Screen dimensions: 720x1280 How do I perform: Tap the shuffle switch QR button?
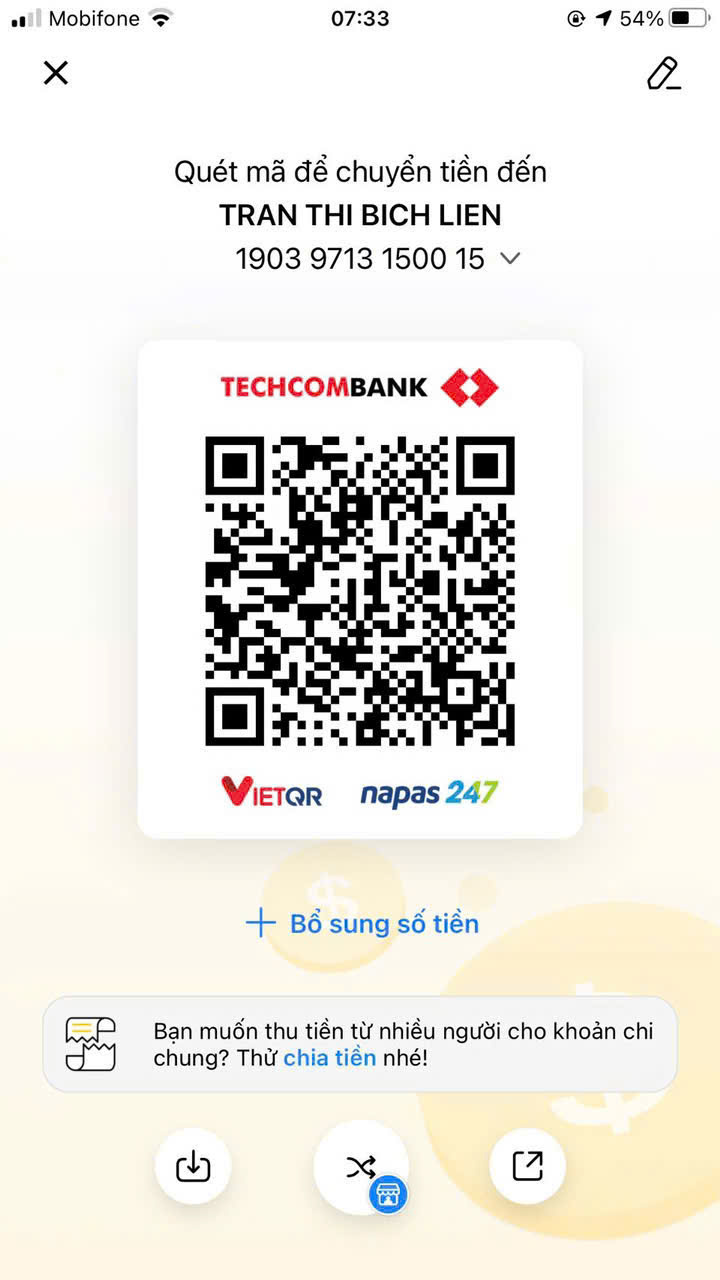[360, 1166]
